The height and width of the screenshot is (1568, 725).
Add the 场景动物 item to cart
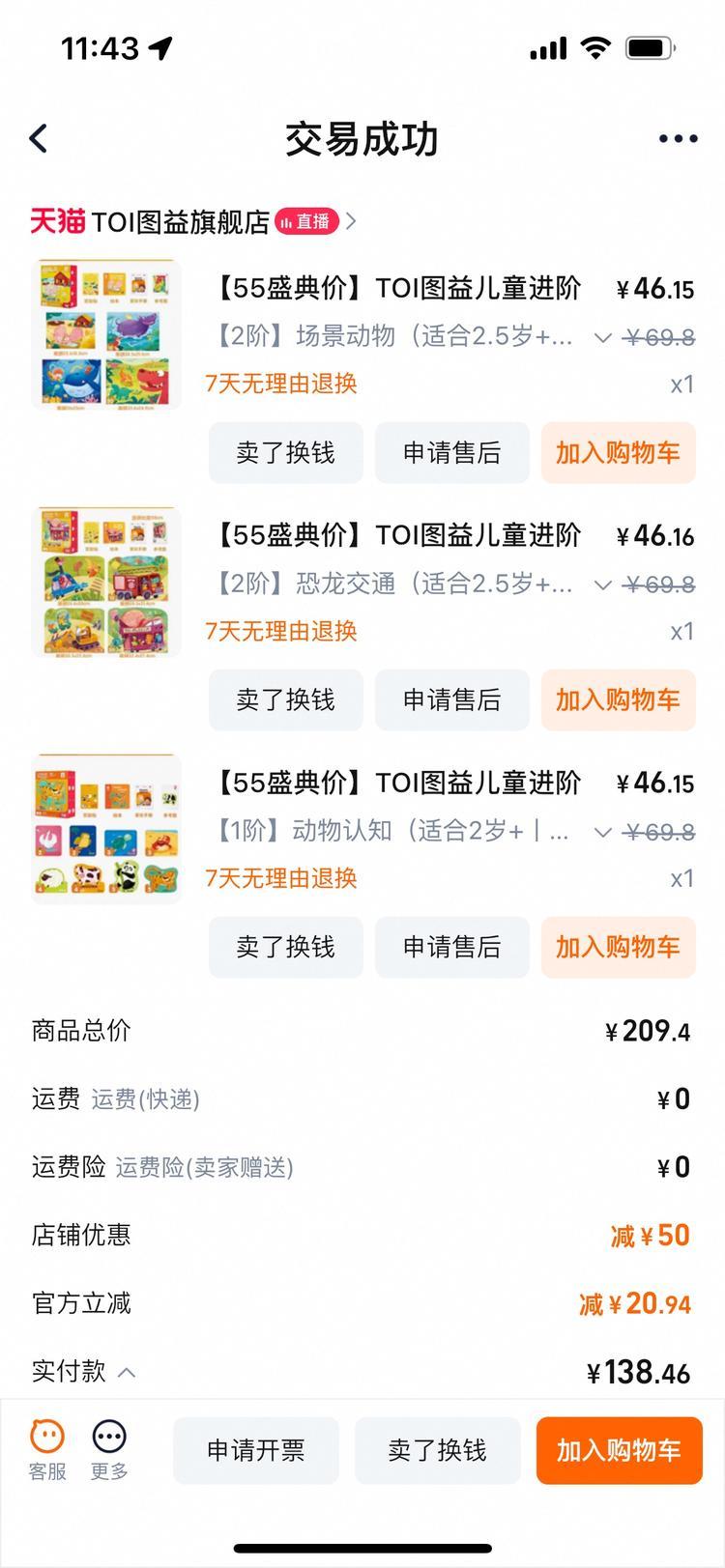[x=618, y=453]
